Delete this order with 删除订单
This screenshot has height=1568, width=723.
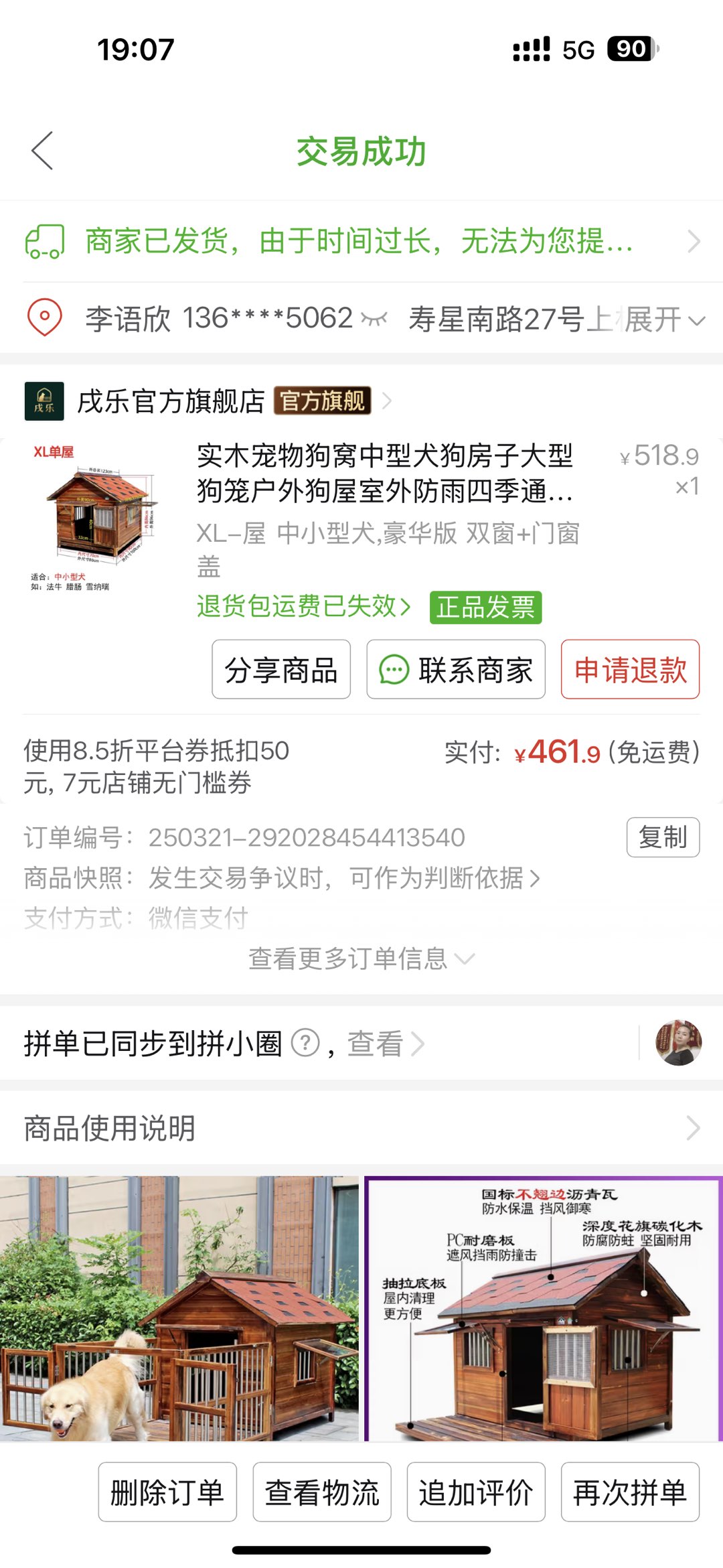pos(167,1492)
